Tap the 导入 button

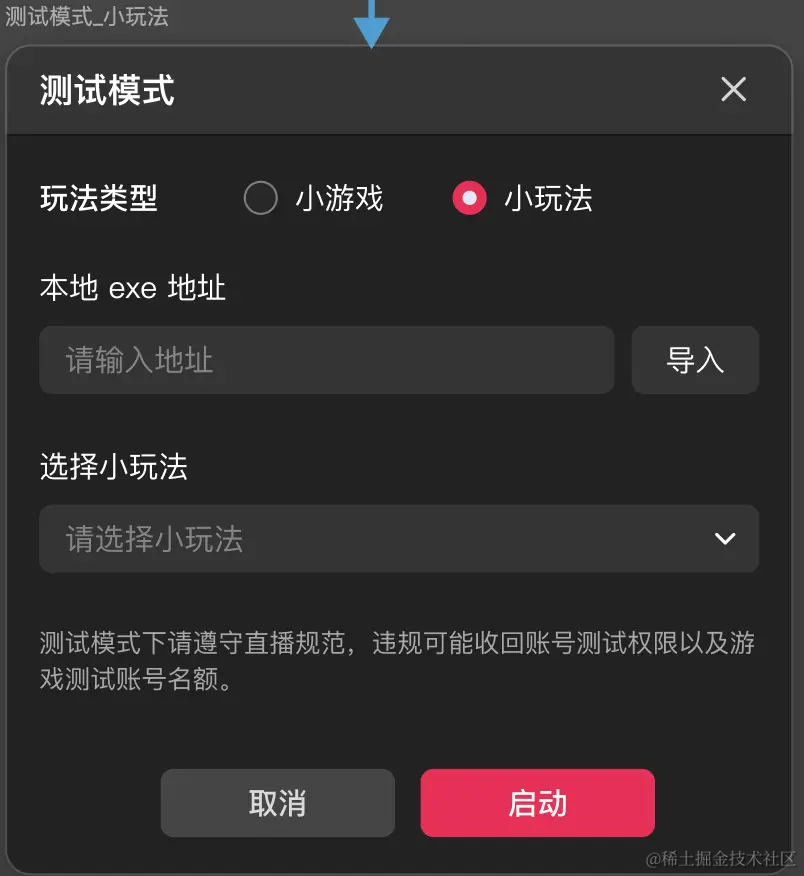click(695, 360)
